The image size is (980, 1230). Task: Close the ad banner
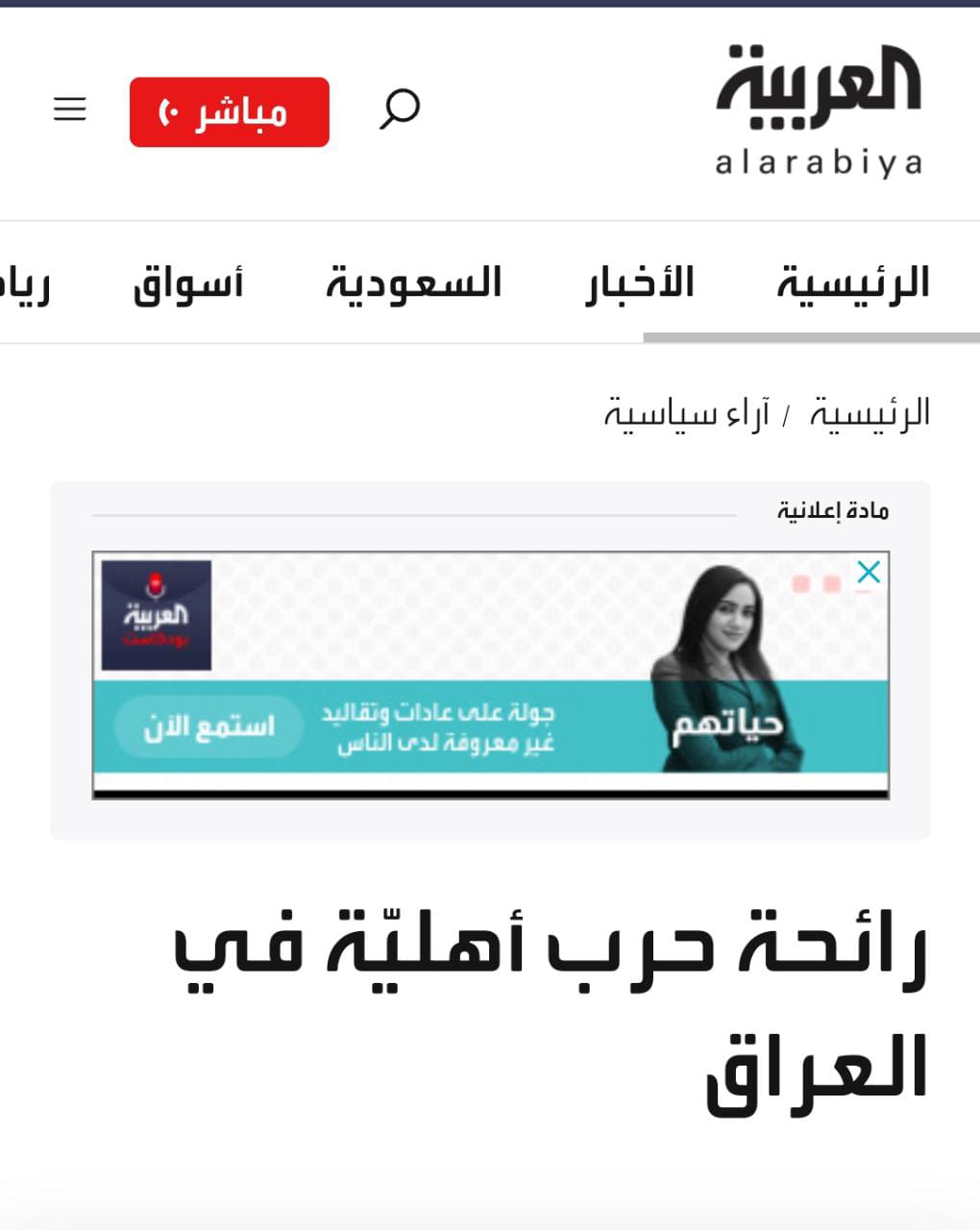(x=869, y=573)
